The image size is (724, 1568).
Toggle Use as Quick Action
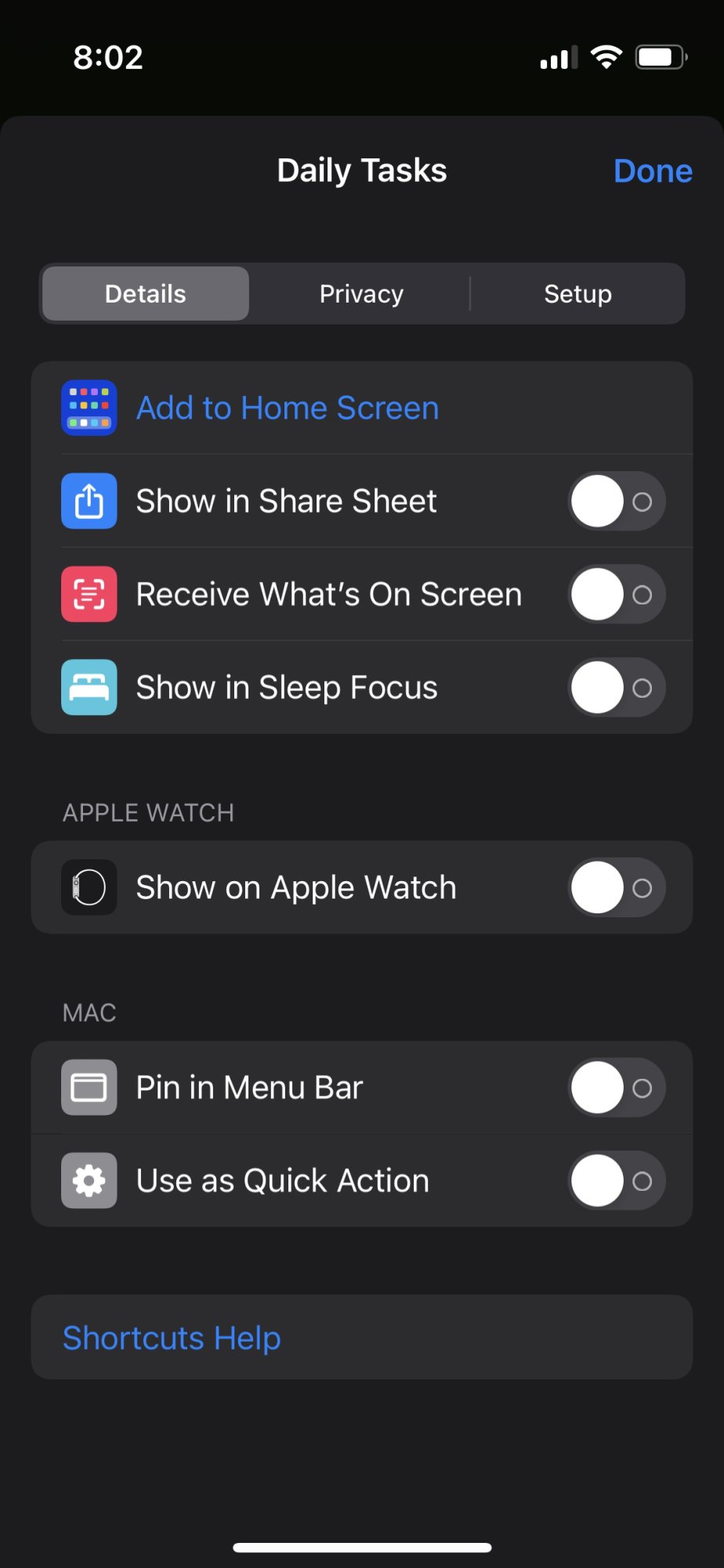(x=617, y=1181)
